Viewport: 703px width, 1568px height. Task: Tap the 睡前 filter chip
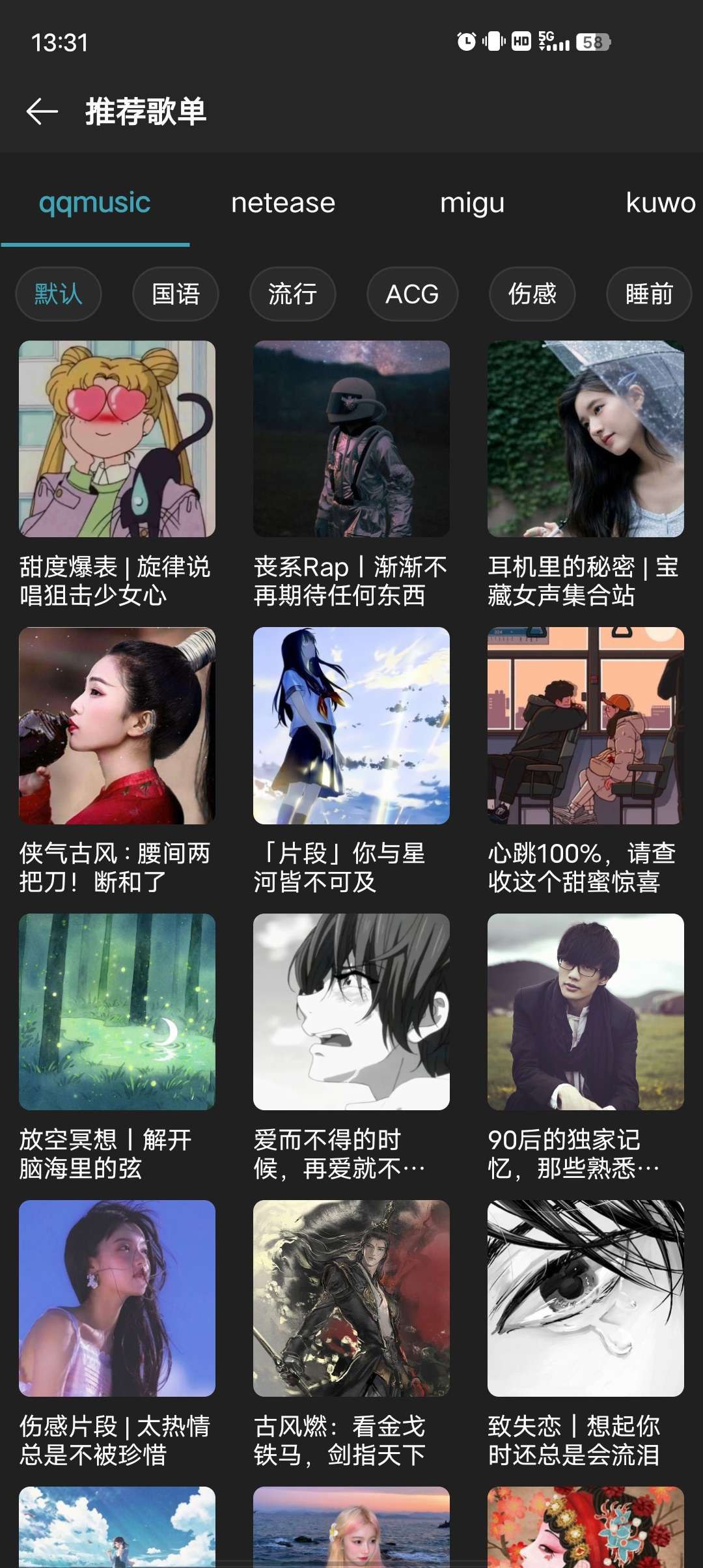[x=648, y=294]
